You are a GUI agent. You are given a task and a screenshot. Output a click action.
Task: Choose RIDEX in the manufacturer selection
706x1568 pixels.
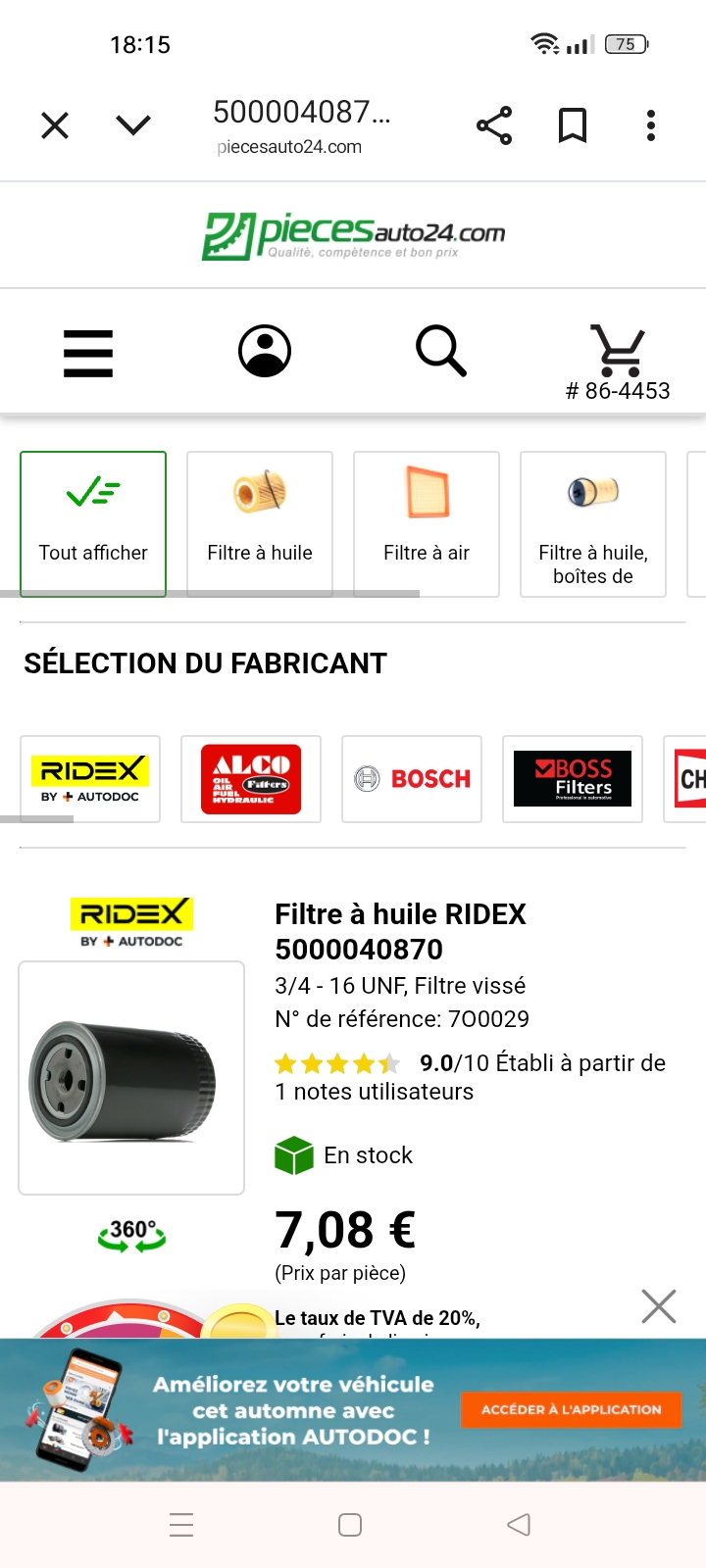coord(90,779)
